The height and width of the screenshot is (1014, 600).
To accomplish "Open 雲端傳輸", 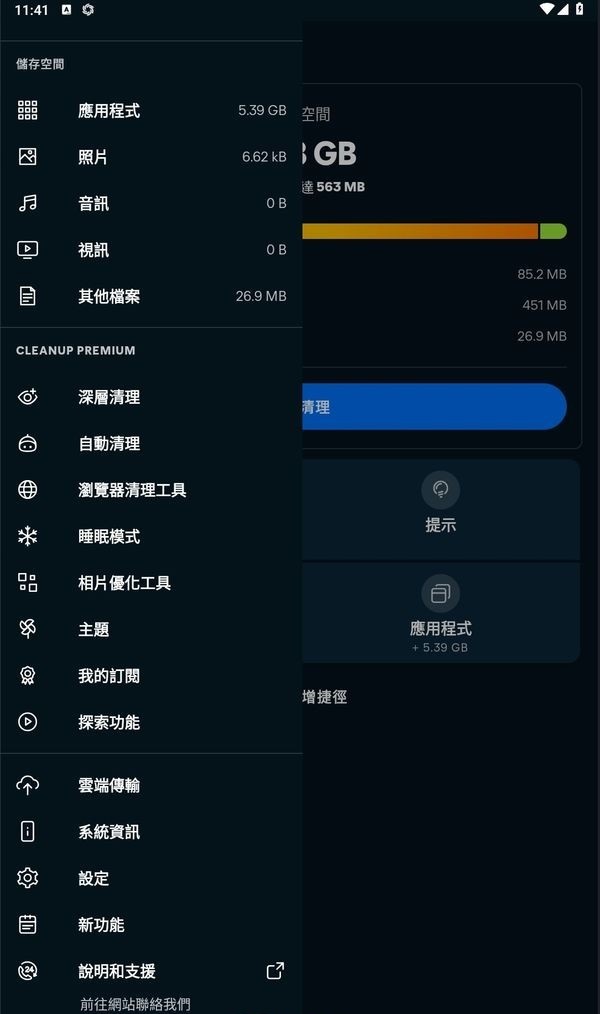I will tap(150, 786).
